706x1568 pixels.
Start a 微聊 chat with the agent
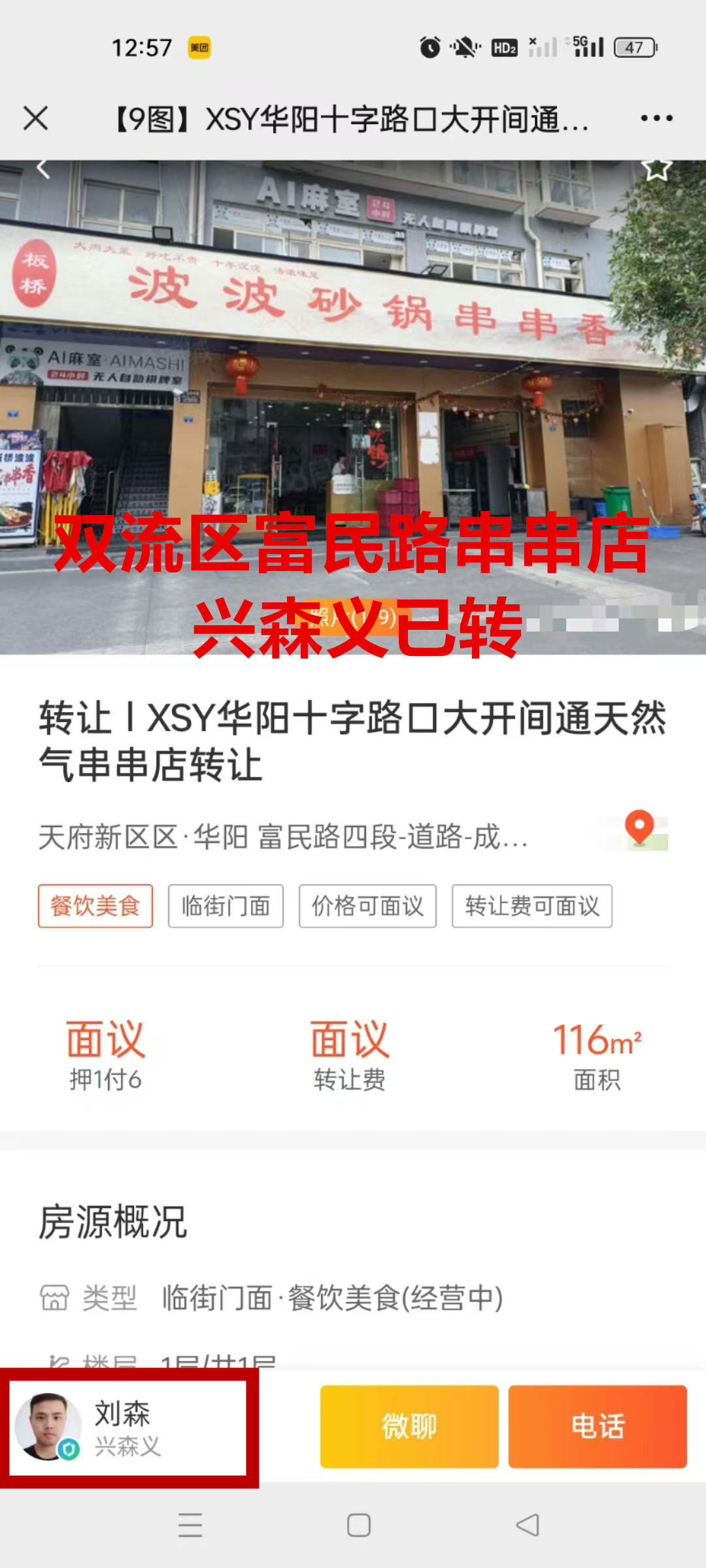pyautogui.click(x=409, y=1427)
